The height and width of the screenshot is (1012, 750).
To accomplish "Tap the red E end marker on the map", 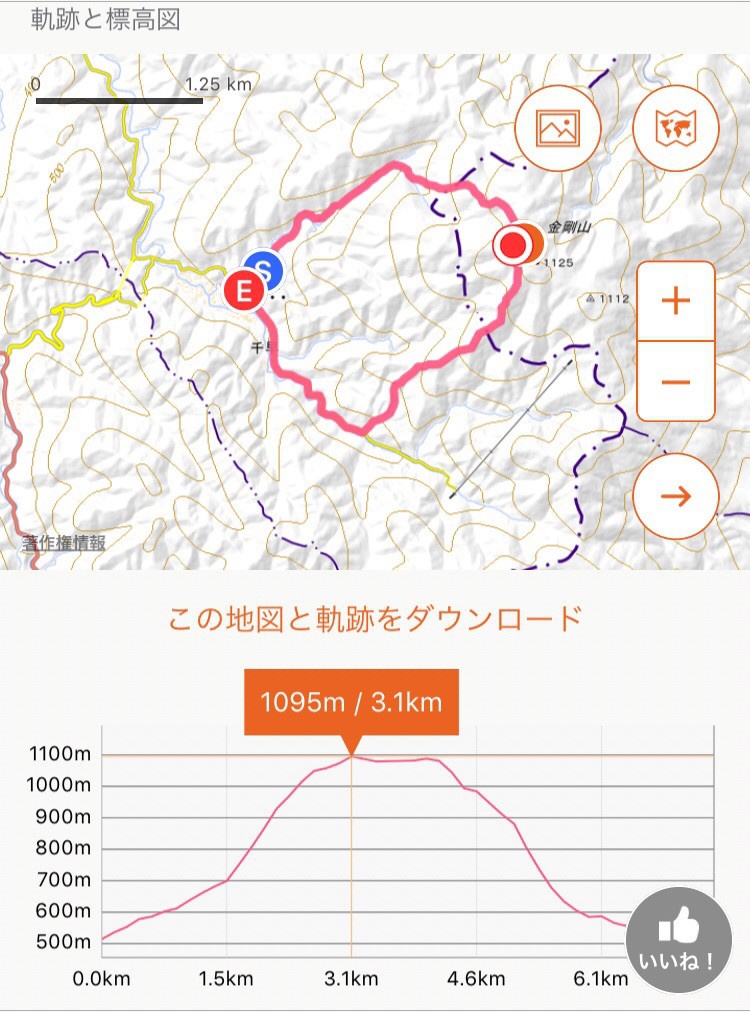I will click(243, 292).
